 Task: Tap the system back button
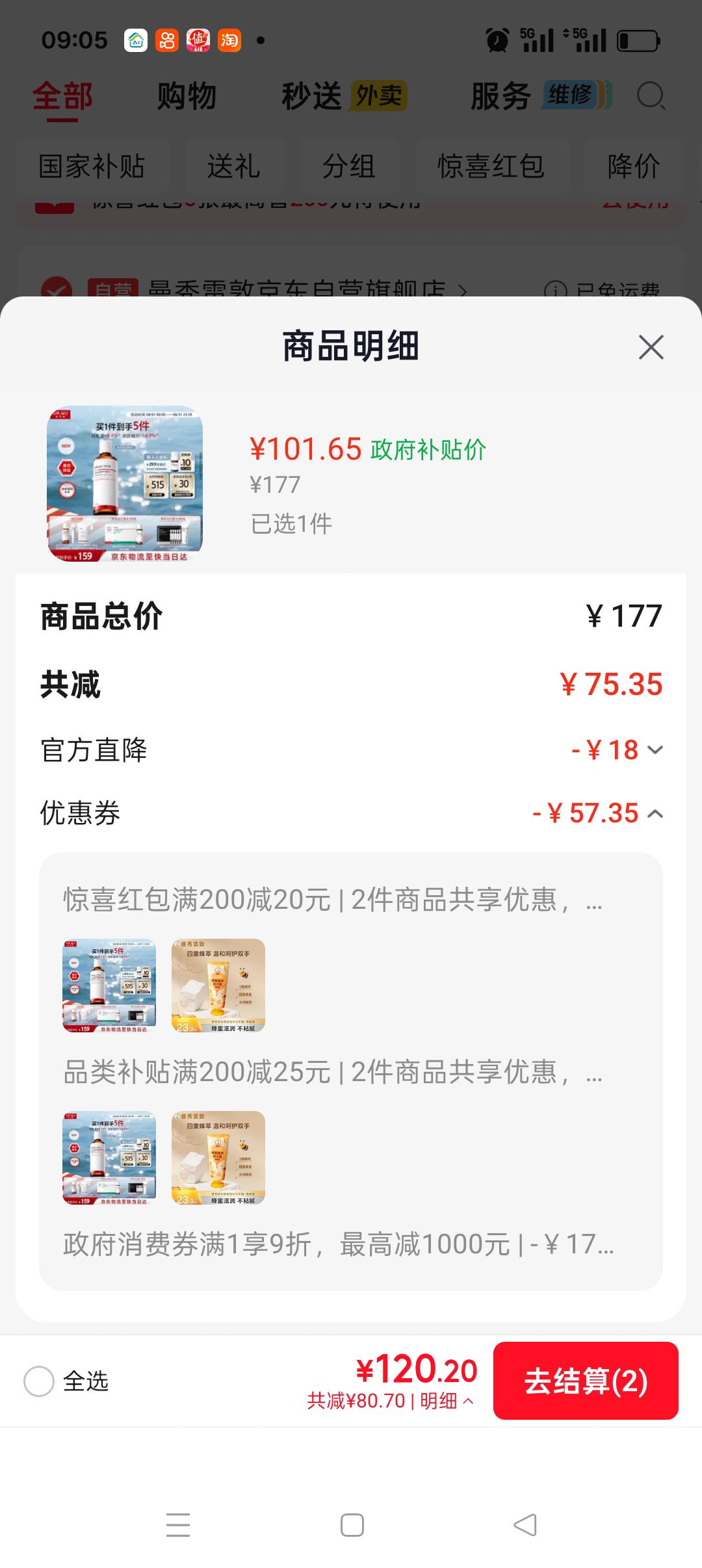(525, 1525)
